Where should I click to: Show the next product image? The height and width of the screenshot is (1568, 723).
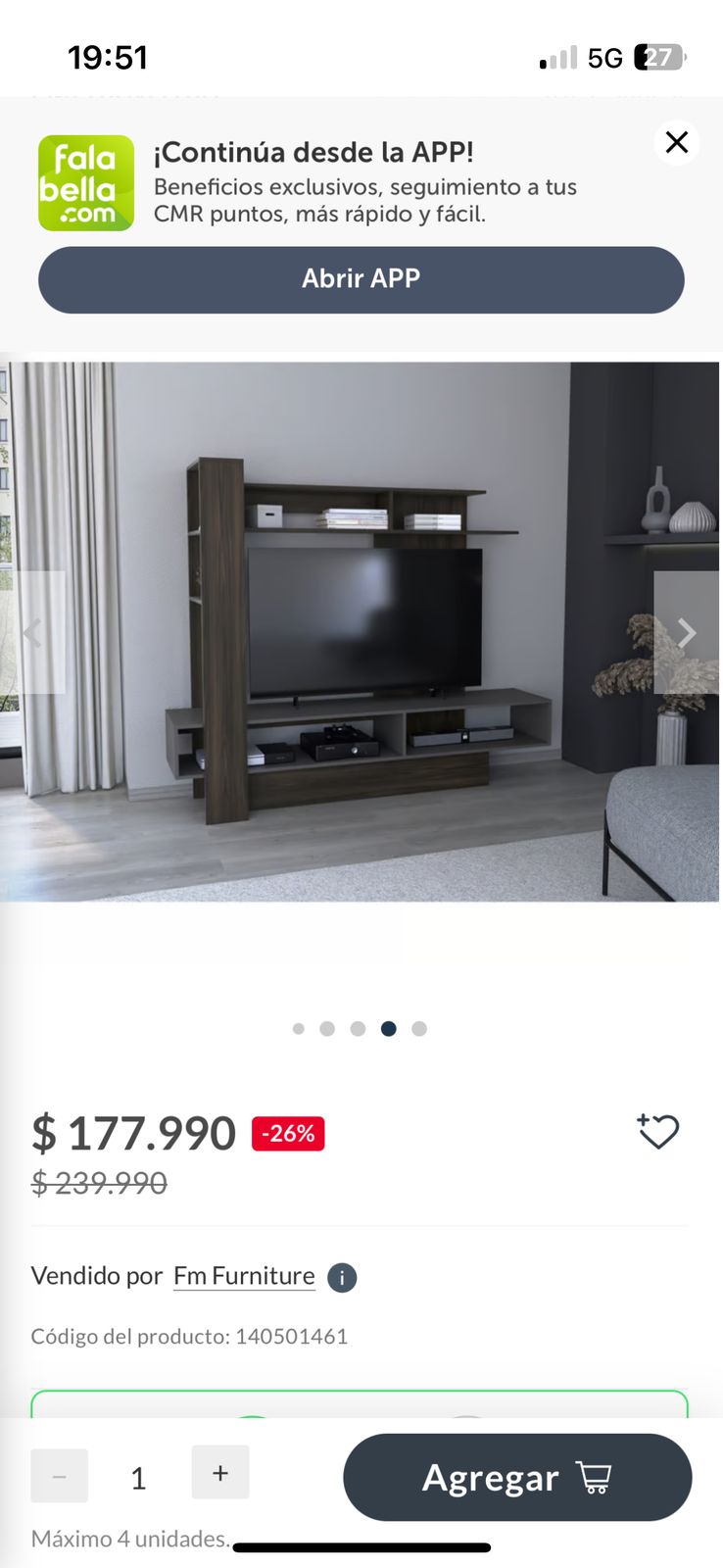click(686, 633)
